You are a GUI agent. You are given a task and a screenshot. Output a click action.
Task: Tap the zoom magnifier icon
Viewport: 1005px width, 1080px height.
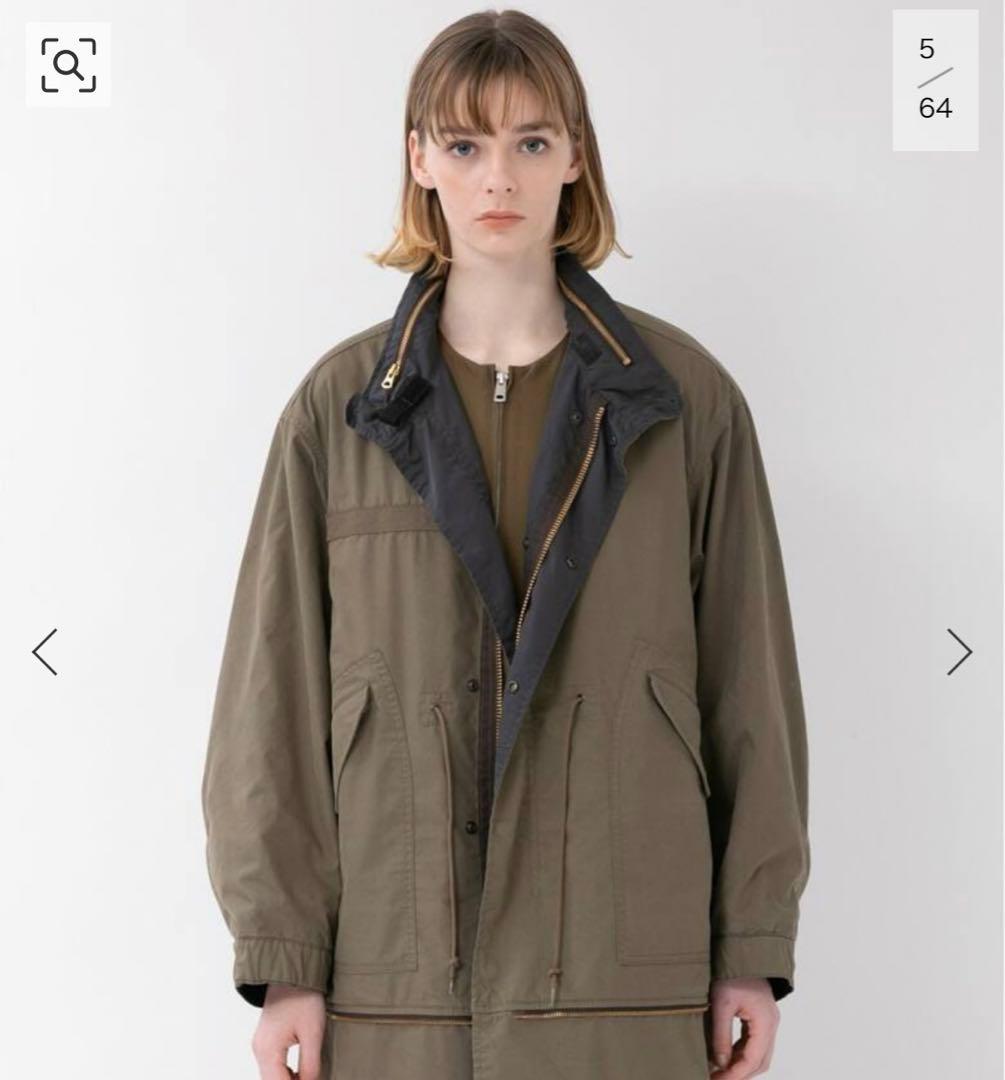pos(68,65)
